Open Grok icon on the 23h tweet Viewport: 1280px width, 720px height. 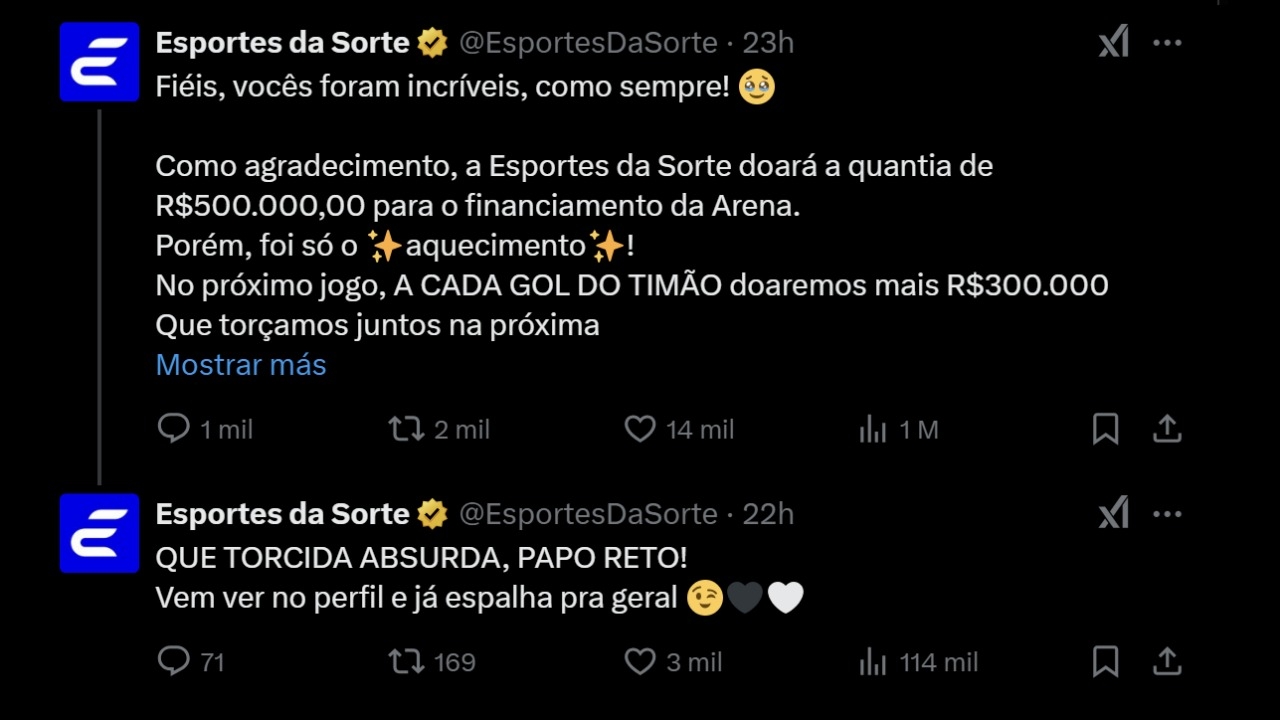1114,42
